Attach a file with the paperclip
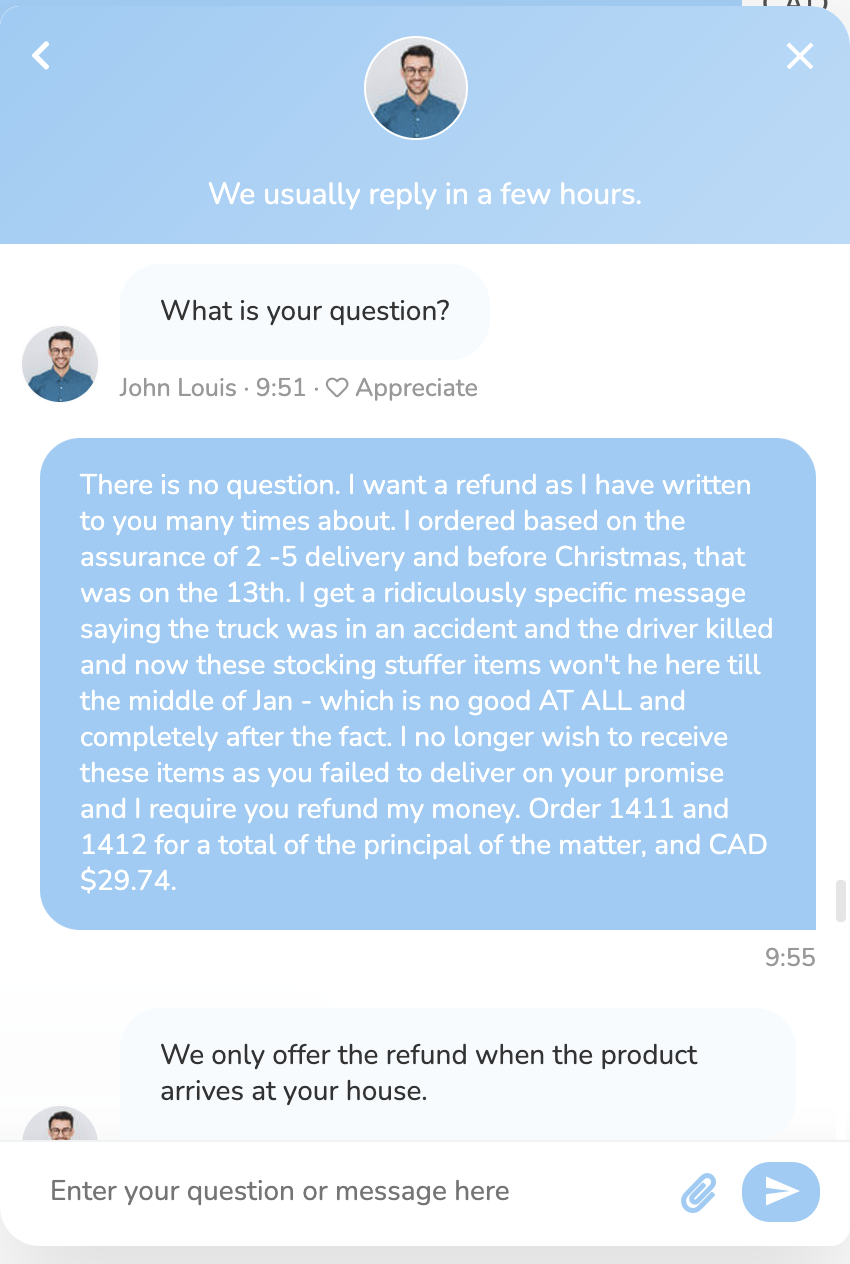850x1264 pixels. pos(700,1192)
